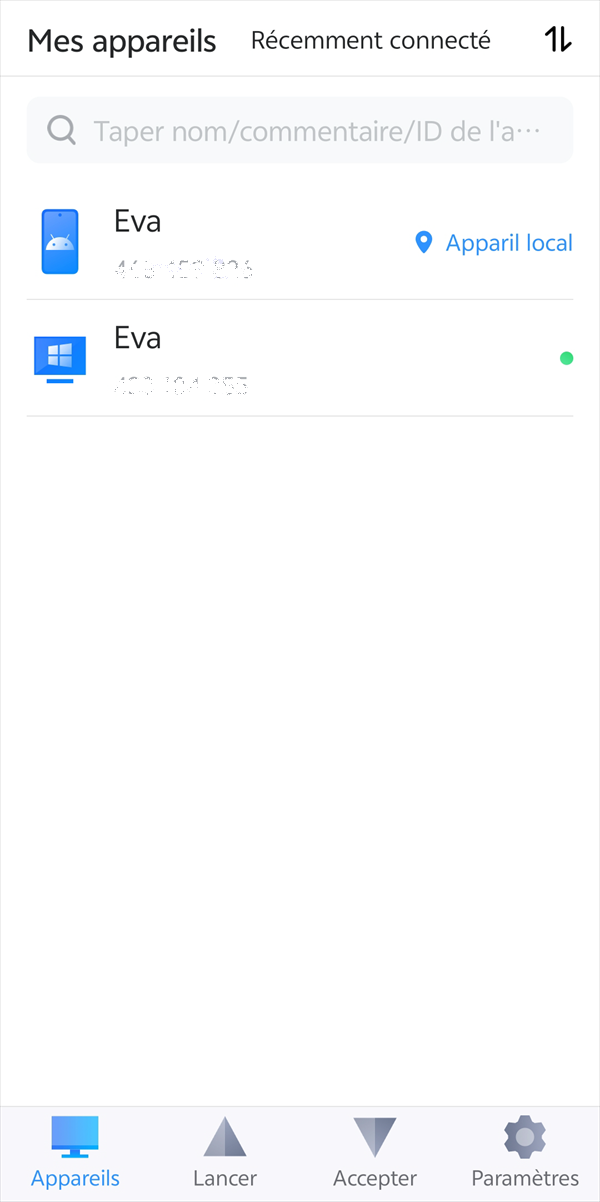Tap the sort arrows icon
The image size is (600, 1202).
pos(558,40)
